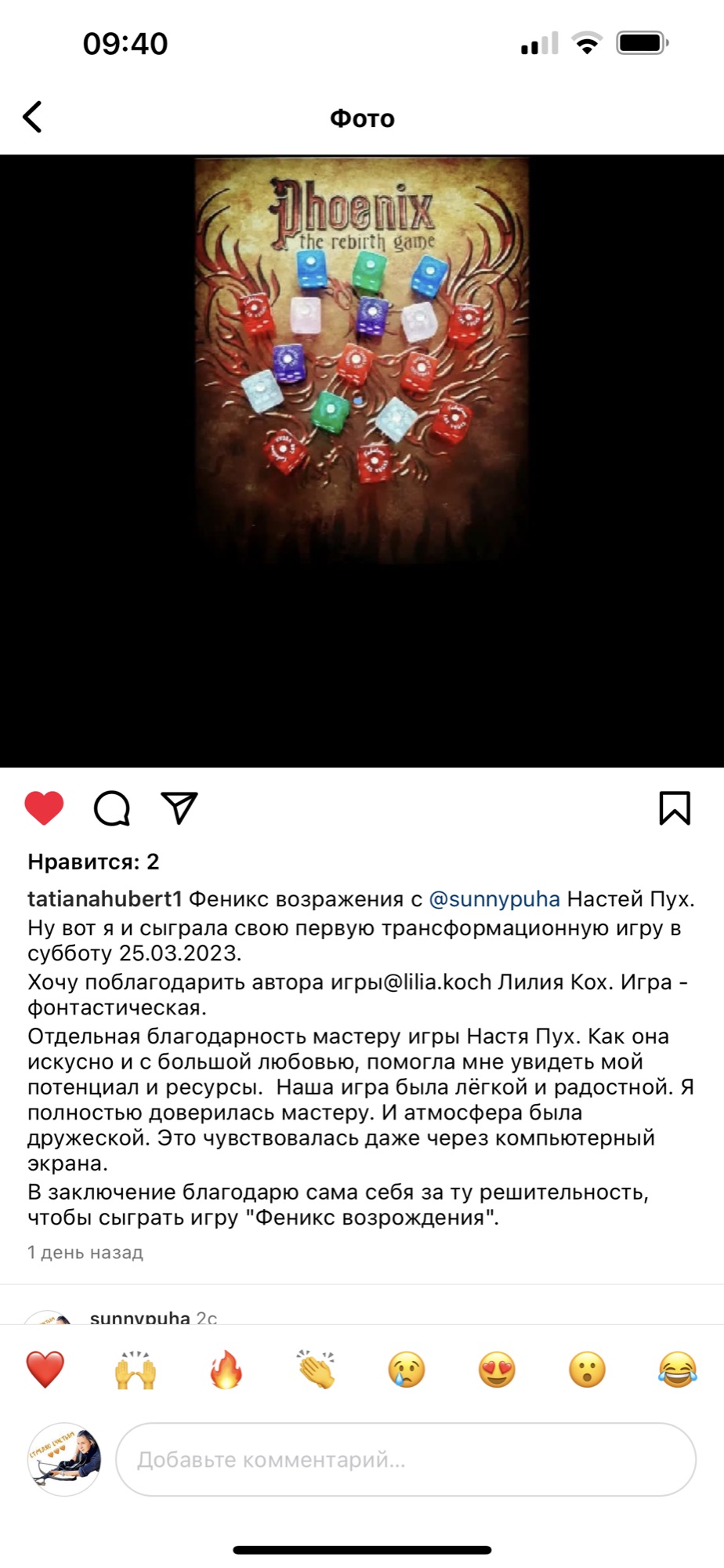The width and height of the screenshot is (724, 1568).
Task: Unlike the post via red heart icon
Action: [x=45, y=808]
